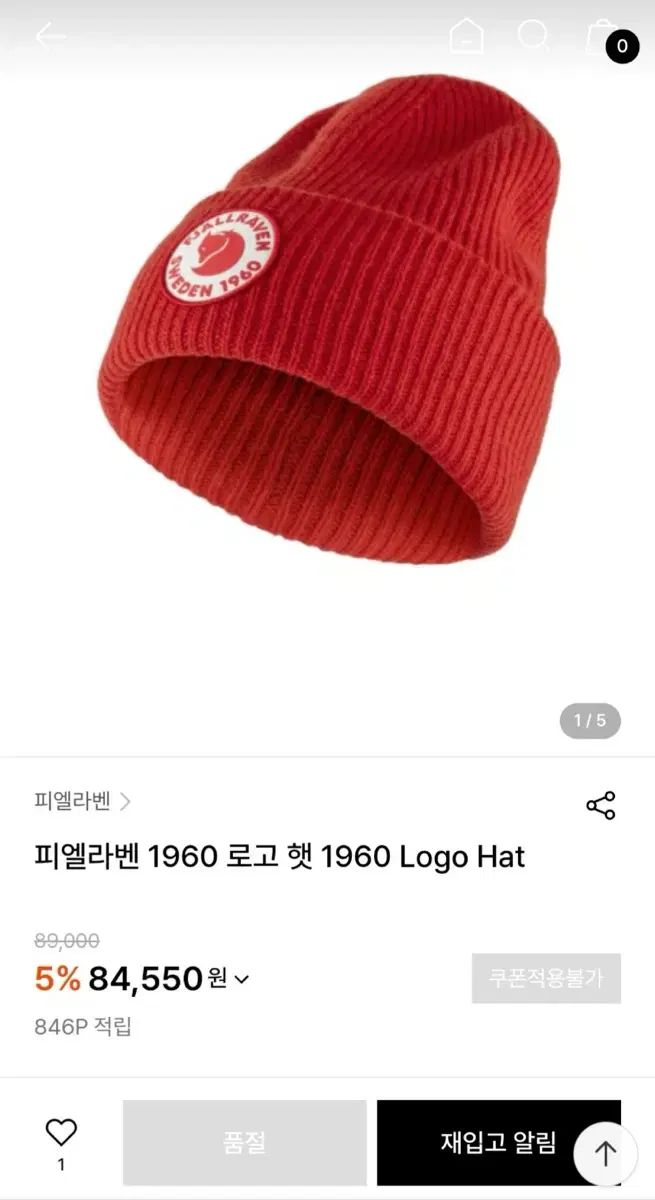Share this product
The width and height of the screenshot is (655, 1200).
pos(600,805)
